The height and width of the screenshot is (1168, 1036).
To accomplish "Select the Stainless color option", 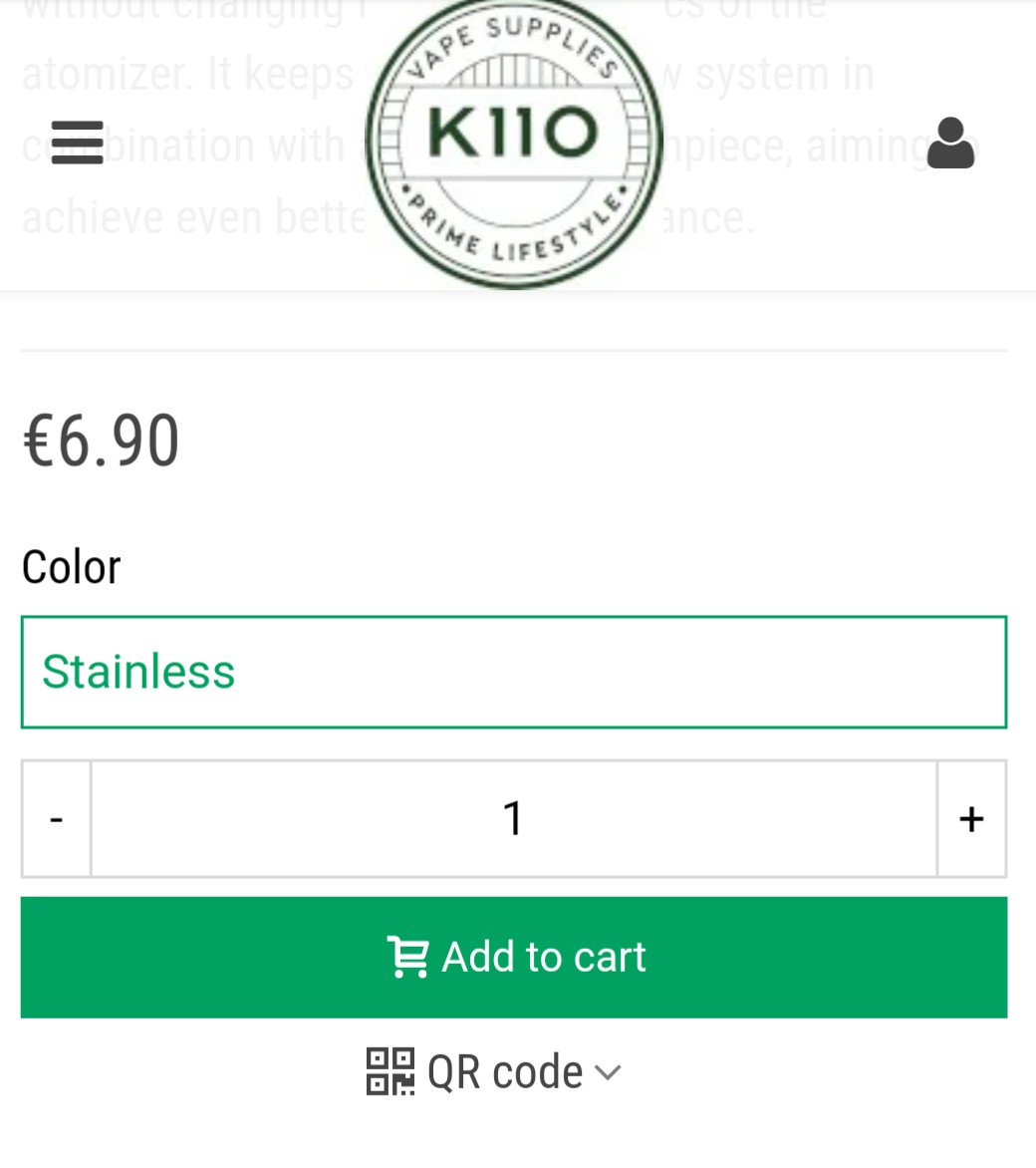I will click(x=513, y=672).
